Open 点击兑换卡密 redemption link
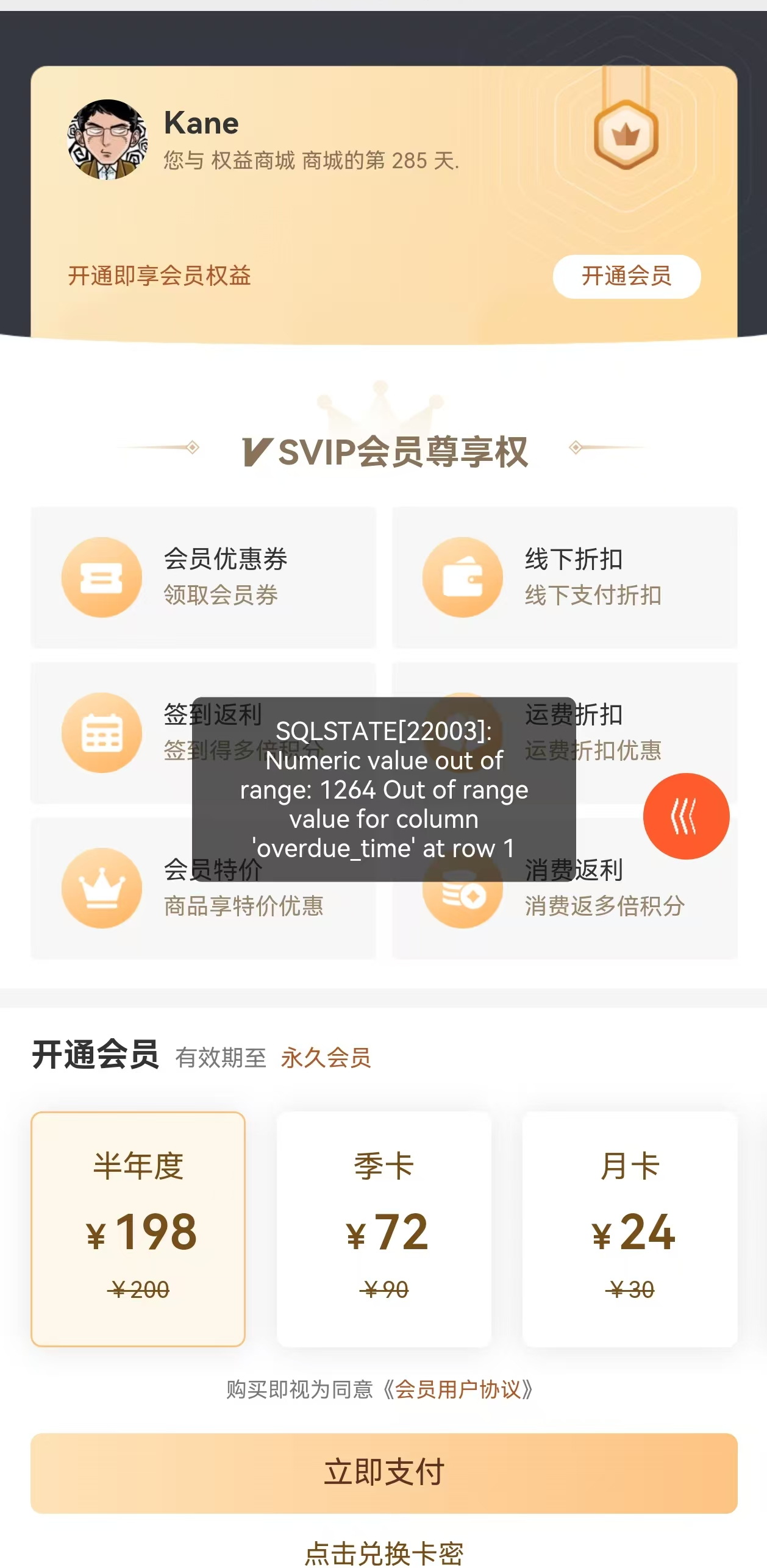Viewport: 767px width, 1568px height. pos(384,1552)
